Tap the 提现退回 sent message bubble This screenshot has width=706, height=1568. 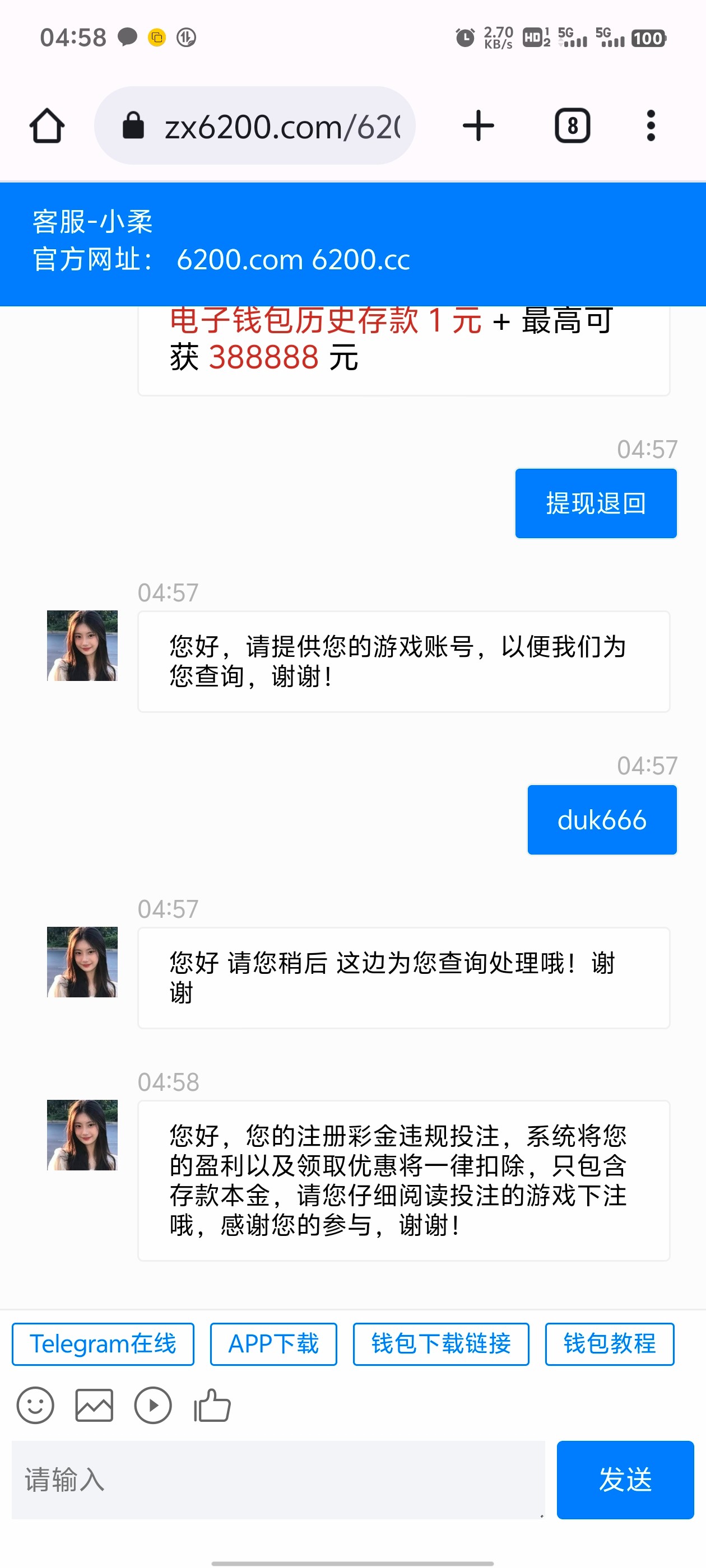[595, 502]
